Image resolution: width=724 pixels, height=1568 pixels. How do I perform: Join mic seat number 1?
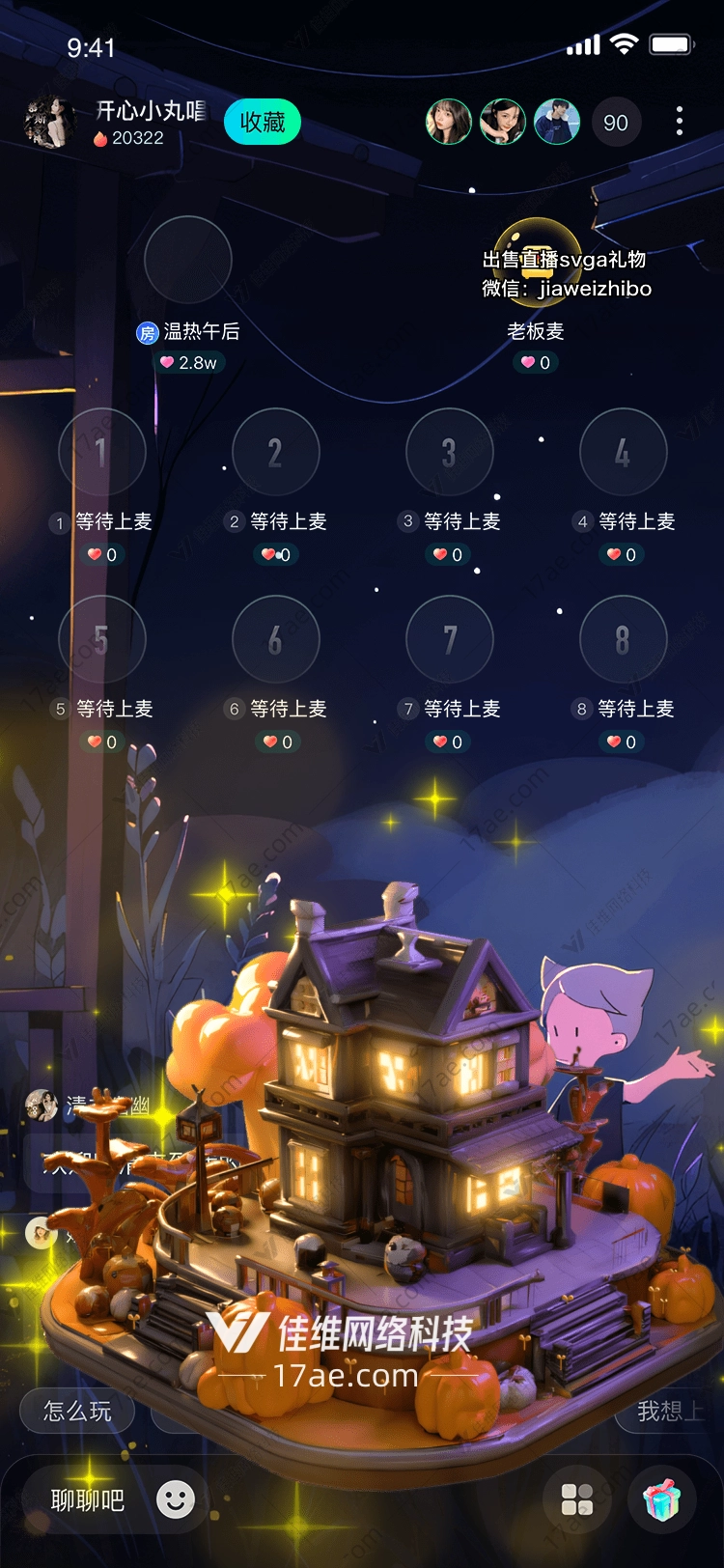pos(101,452)
